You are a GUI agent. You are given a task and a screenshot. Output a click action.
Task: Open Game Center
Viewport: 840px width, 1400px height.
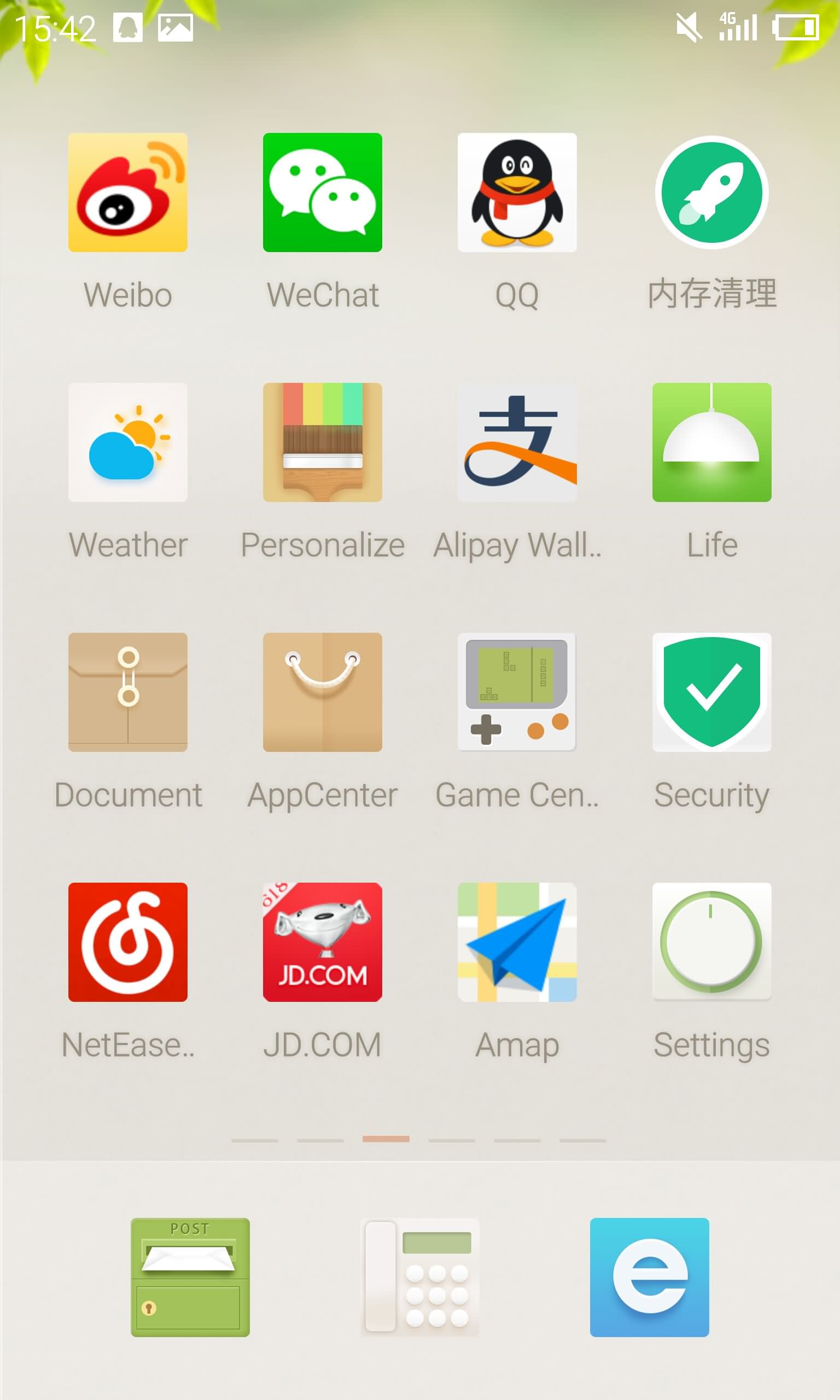[x=517, y=692]
